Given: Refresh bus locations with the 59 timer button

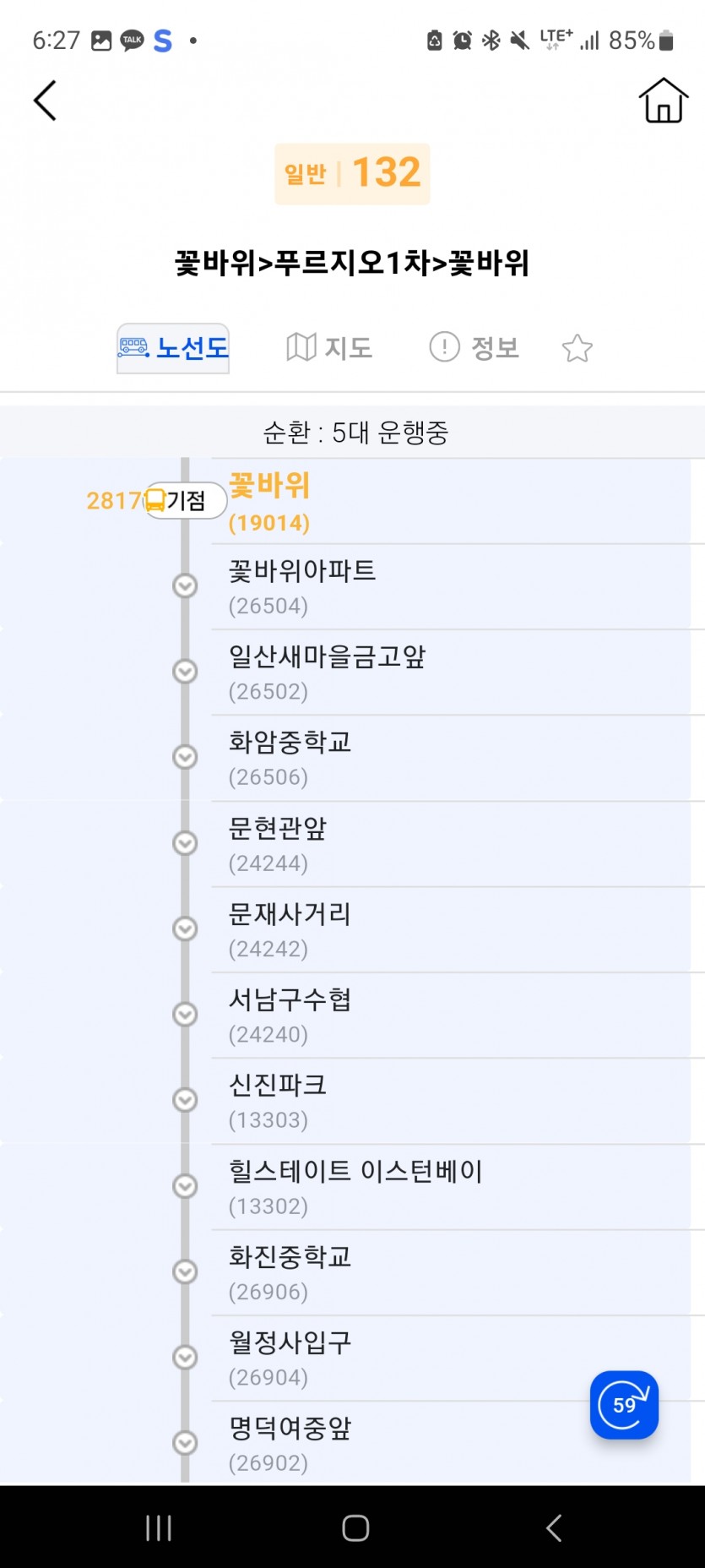Looking at the screenshot, I should coord(624,1404).
